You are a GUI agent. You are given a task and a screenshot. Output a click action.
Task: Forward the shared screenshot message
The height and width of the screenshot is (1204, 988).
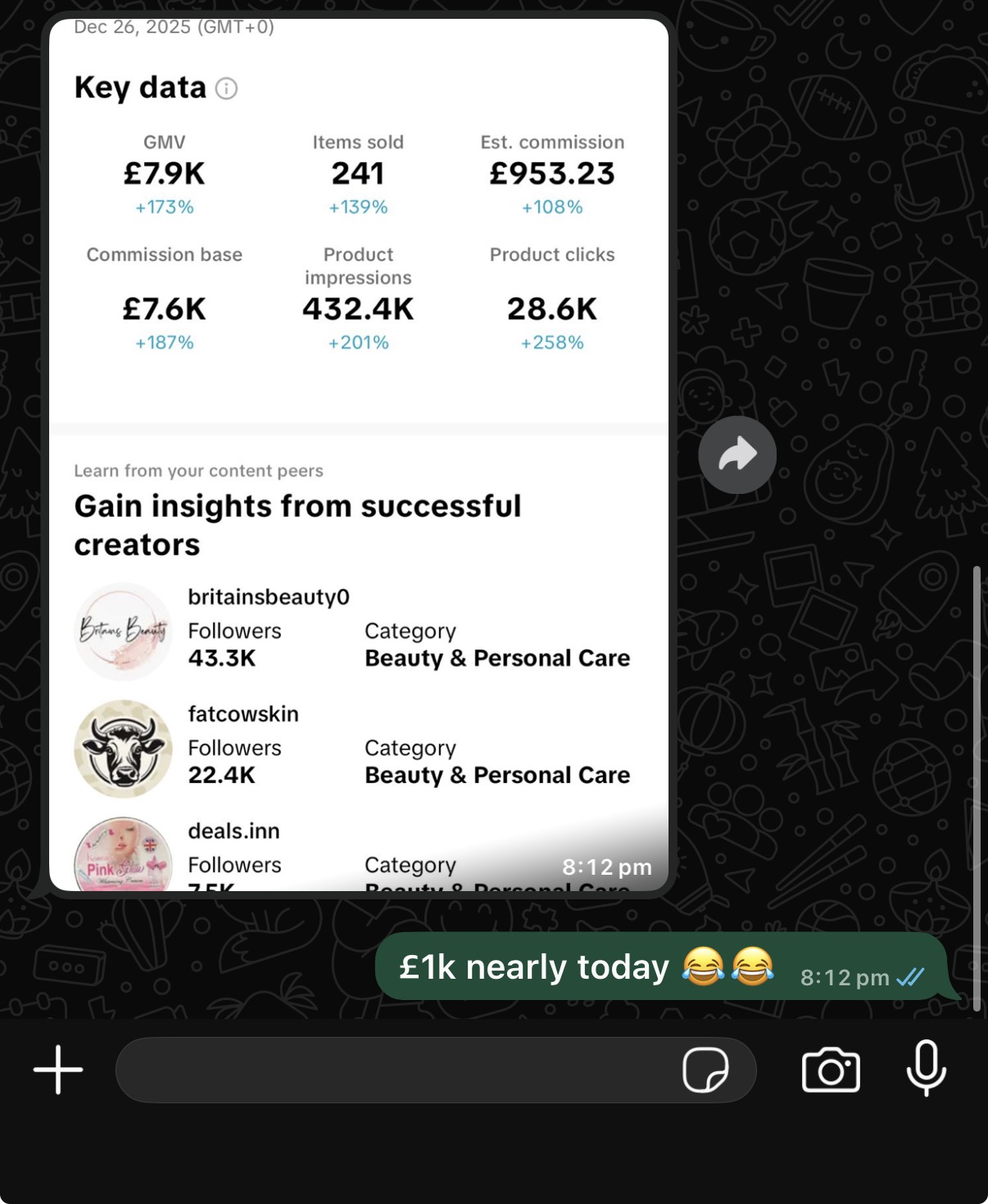coord(737,455)
